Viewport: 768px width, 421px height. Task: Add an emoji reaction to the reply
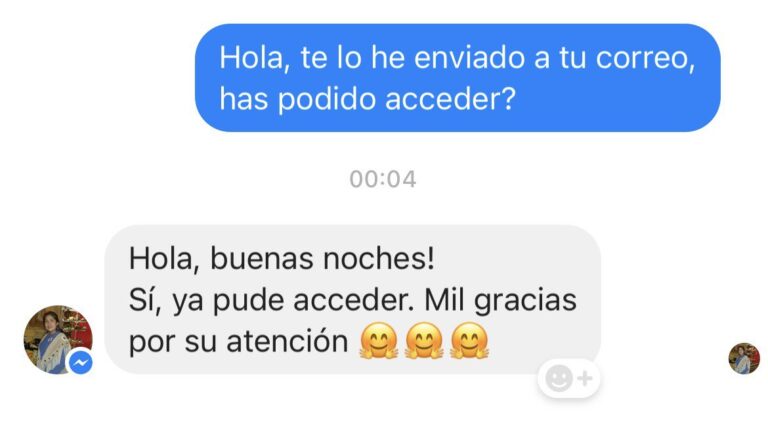click(569, 378)
